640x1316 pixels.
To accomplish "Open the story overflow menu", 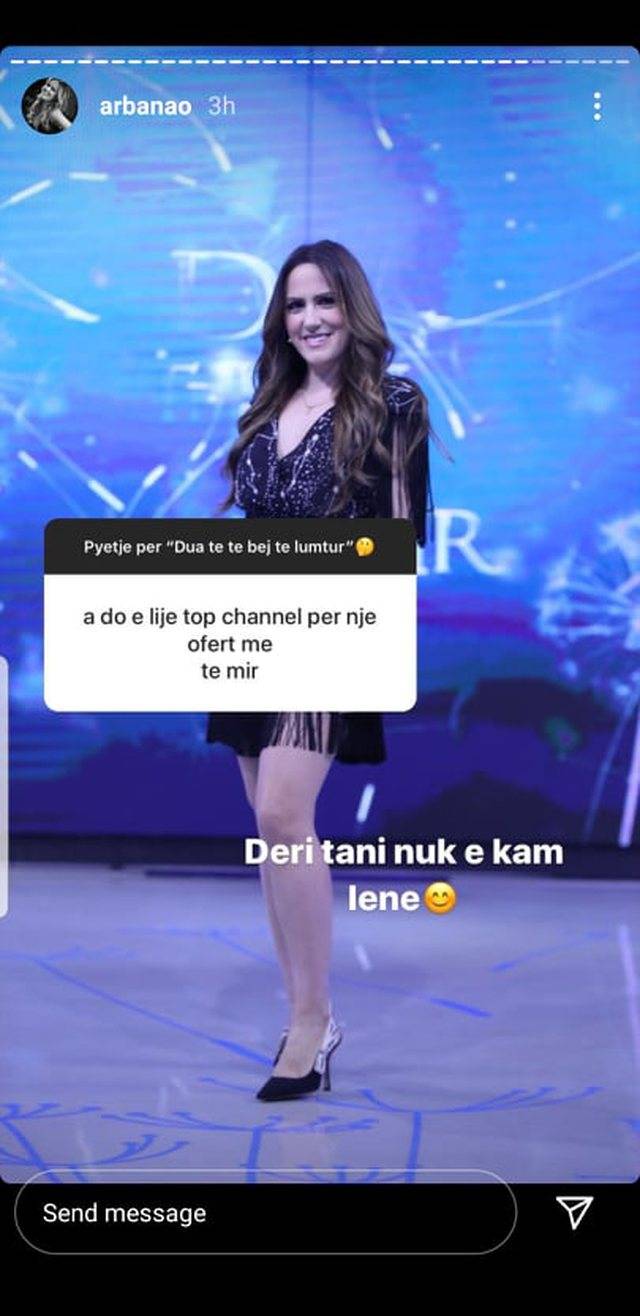I will [596, 106].
